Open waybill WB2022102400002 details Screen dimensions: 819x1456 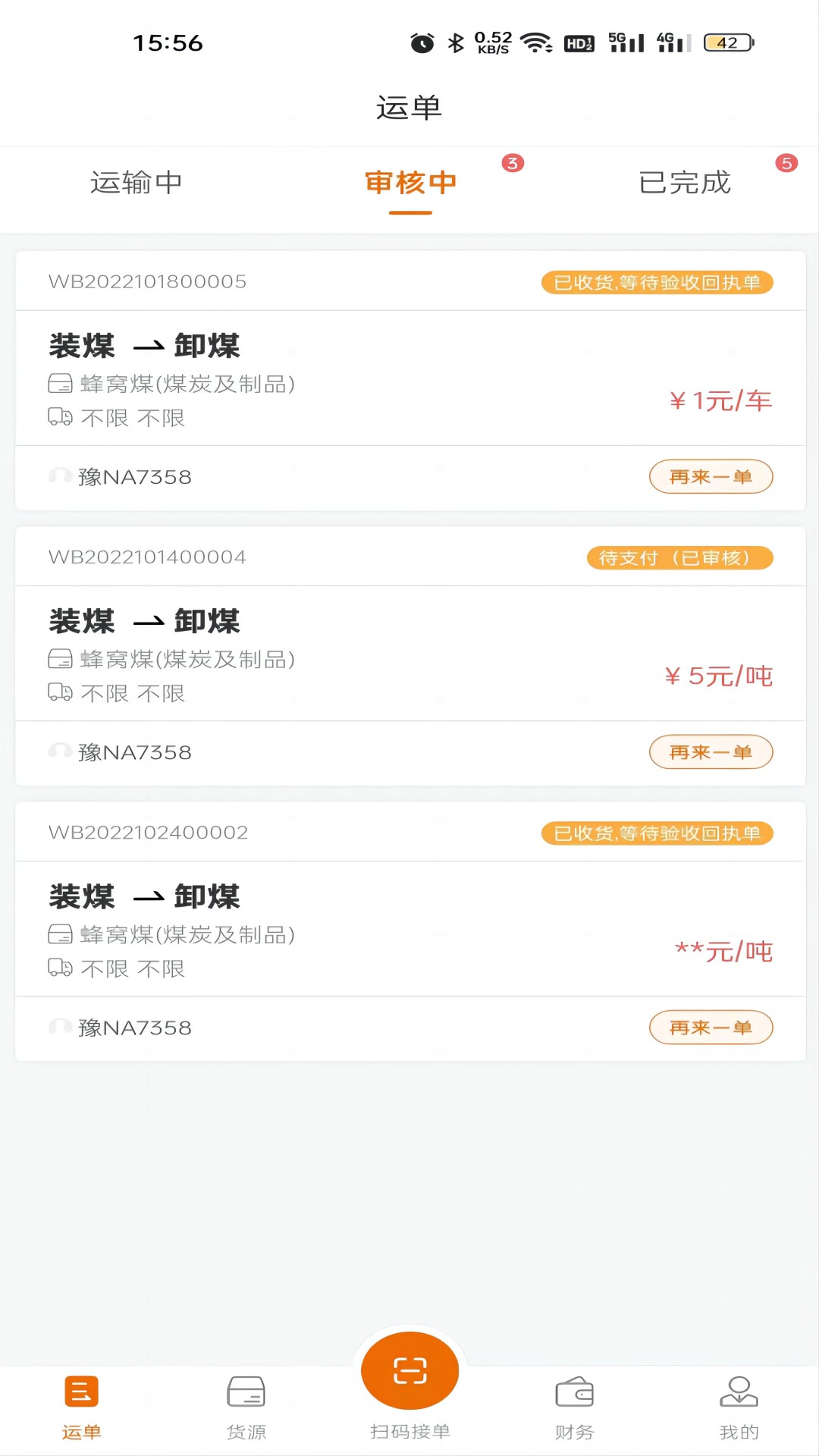409,927
